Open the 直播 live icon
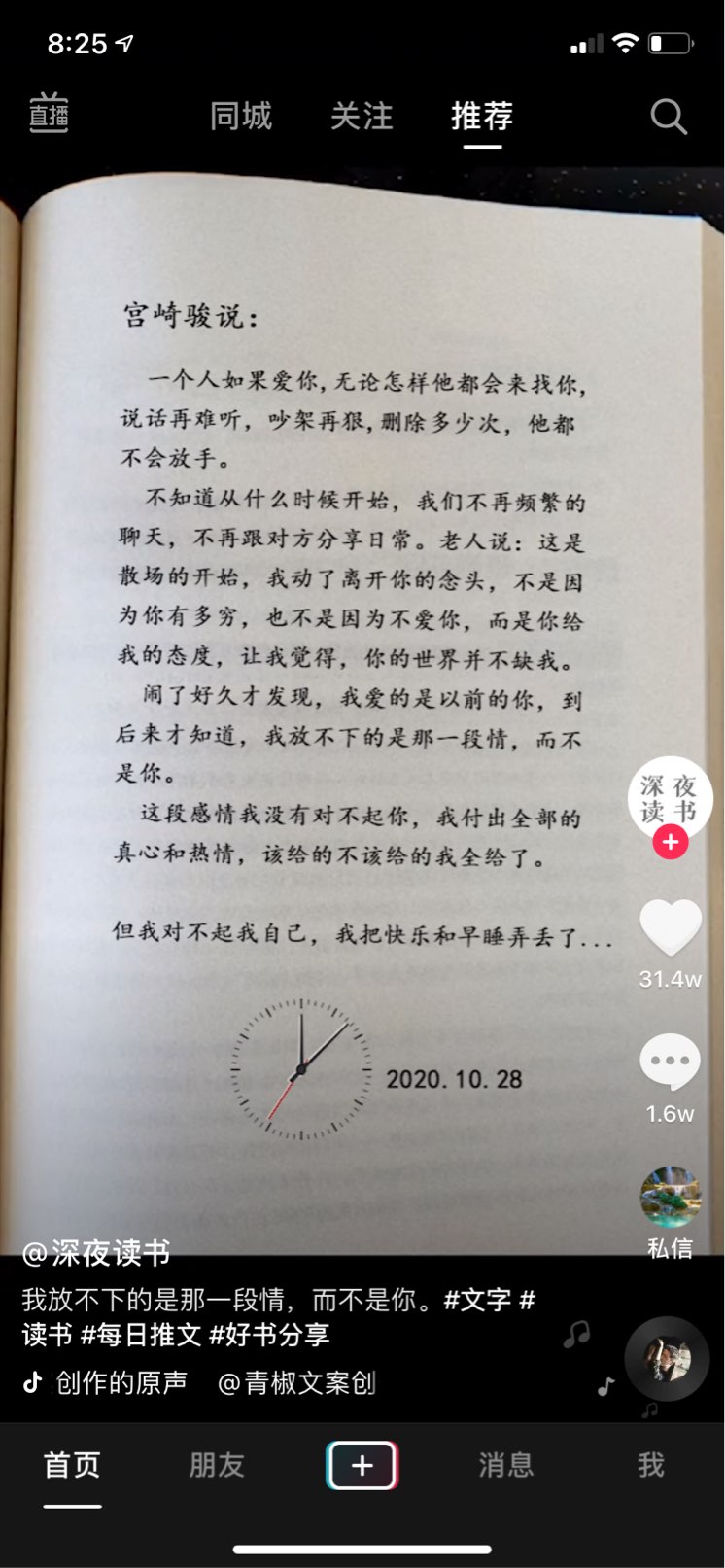Viewport: 725px width, 1568px height. coord(48,115)
